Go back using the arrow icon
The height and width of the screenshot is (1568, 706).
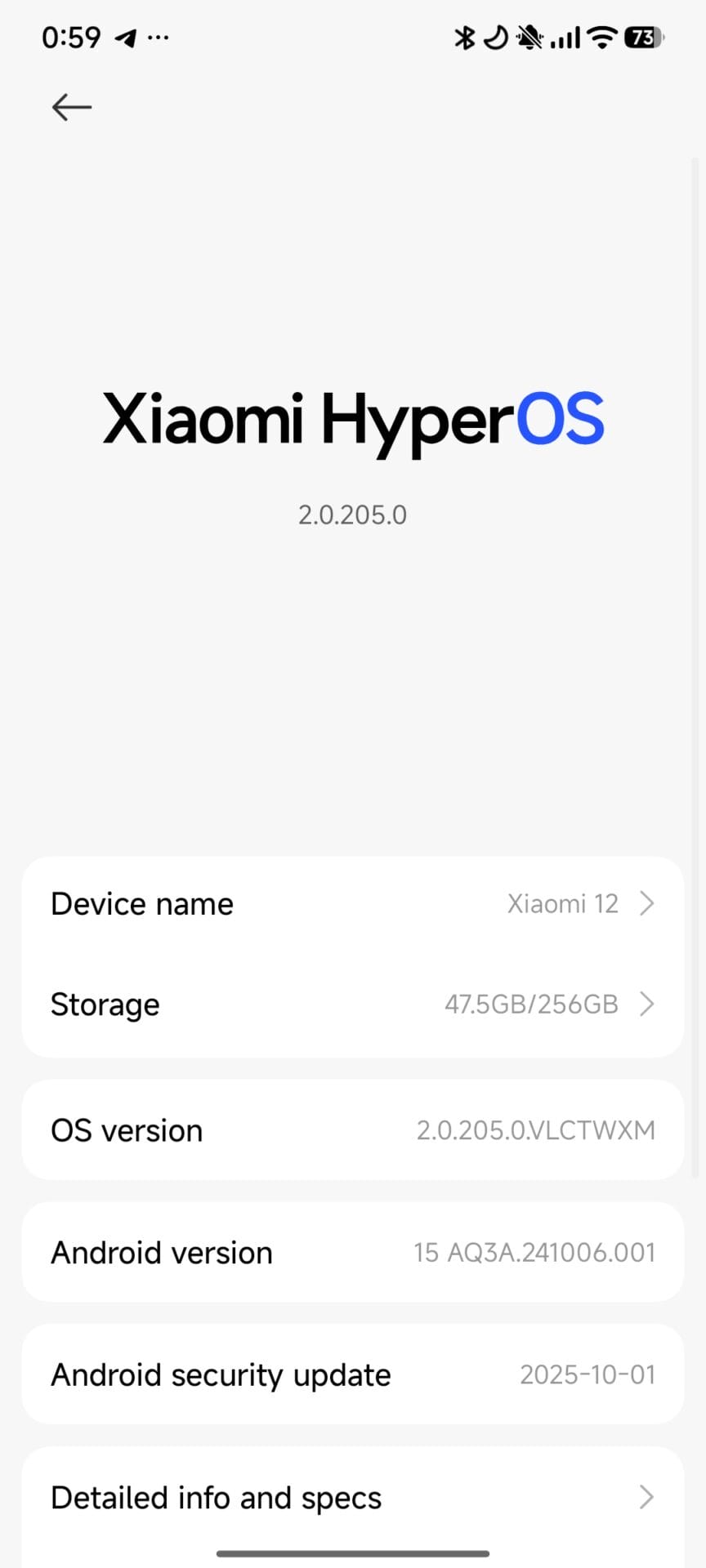pyautogui.click(x=71, y=107)
